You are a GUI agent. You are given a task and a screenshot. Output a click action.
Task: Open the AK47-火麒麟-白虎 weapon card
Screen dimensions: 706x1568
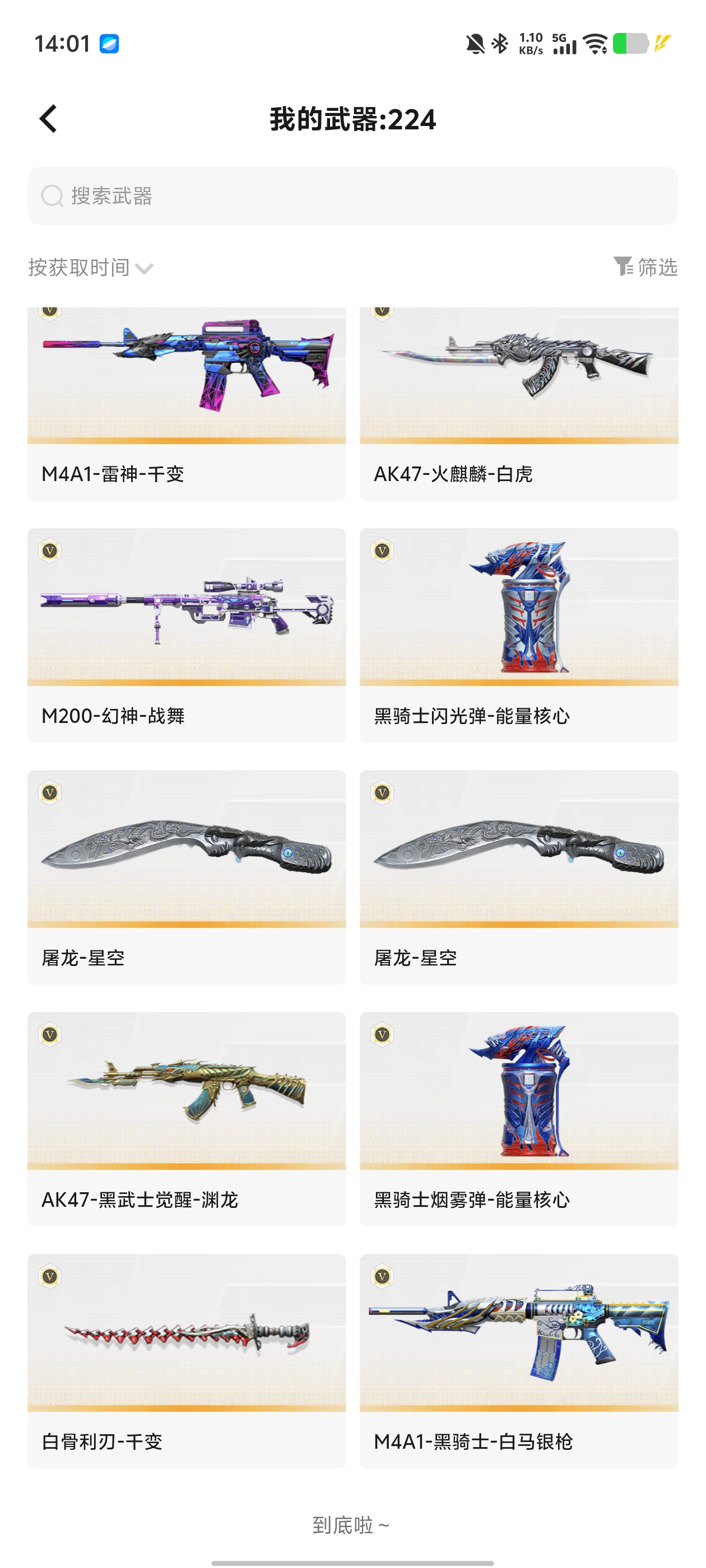pos(518,404)
